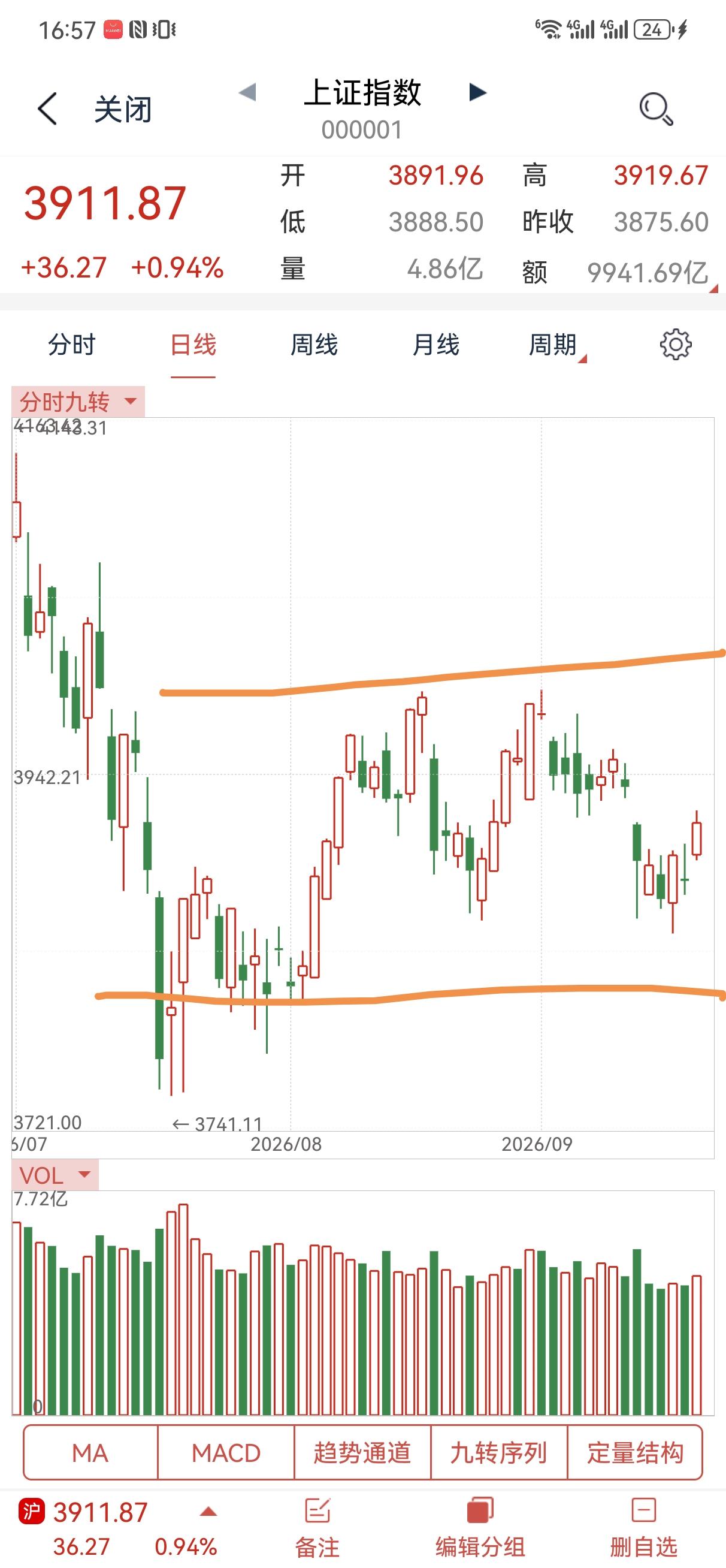726x1568 pixels.
Task: Switch to the 周线 chart
Action: point(314,345)
